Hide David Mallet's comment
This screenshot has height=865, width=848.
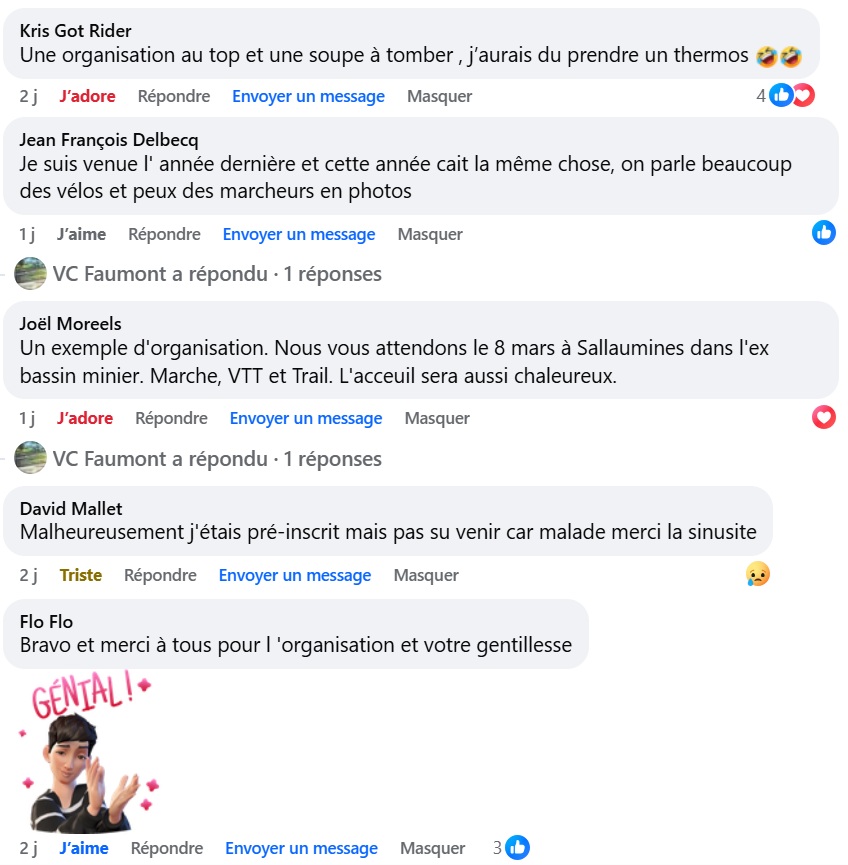coord(426,576)
